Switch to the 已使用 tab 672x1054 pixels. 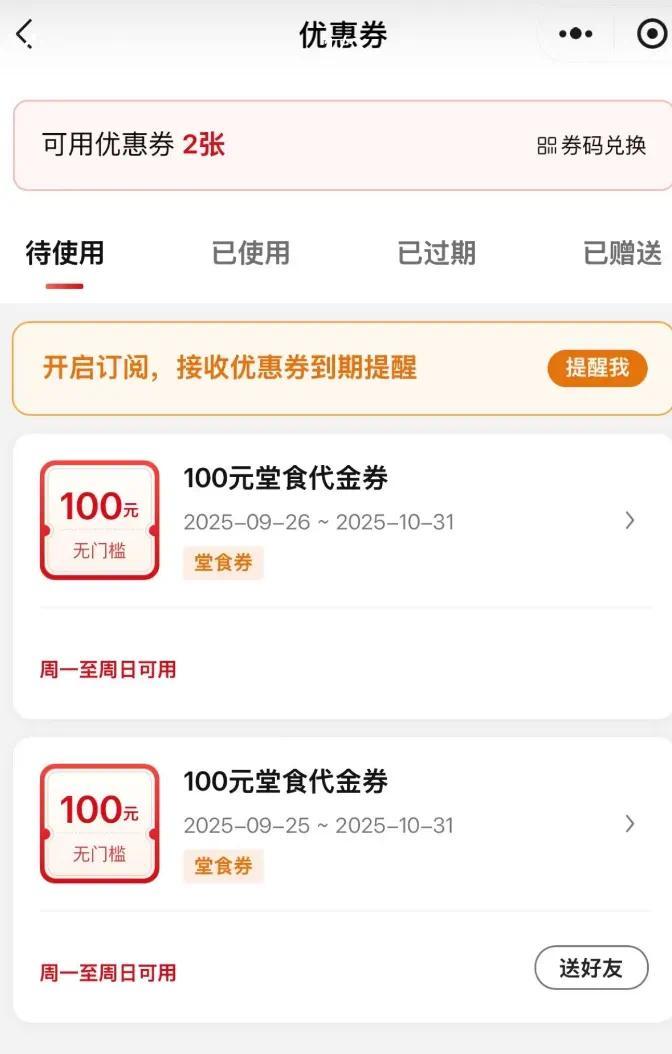250,253
